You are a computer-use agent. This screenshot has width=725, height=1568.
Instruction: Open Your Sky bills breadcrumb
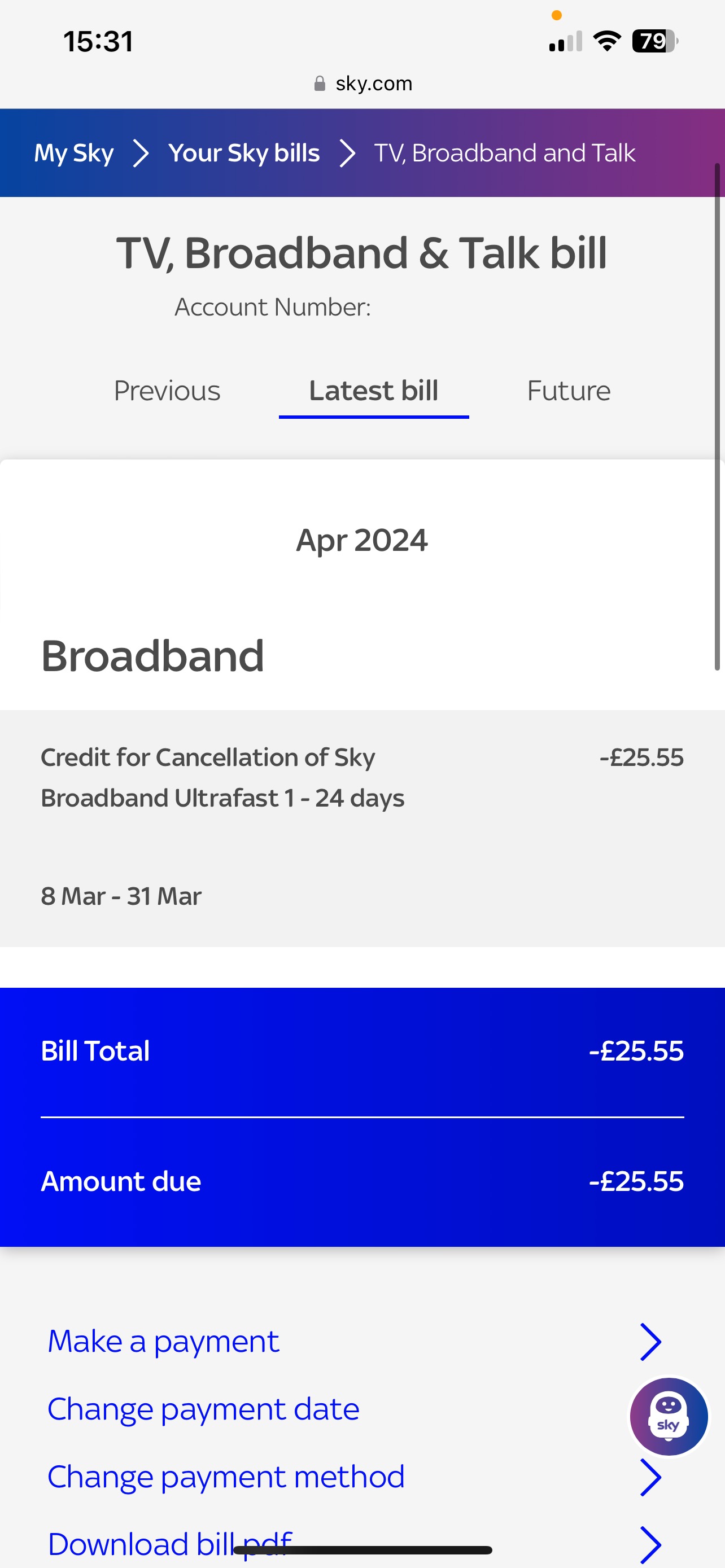[x=243, y=153]
